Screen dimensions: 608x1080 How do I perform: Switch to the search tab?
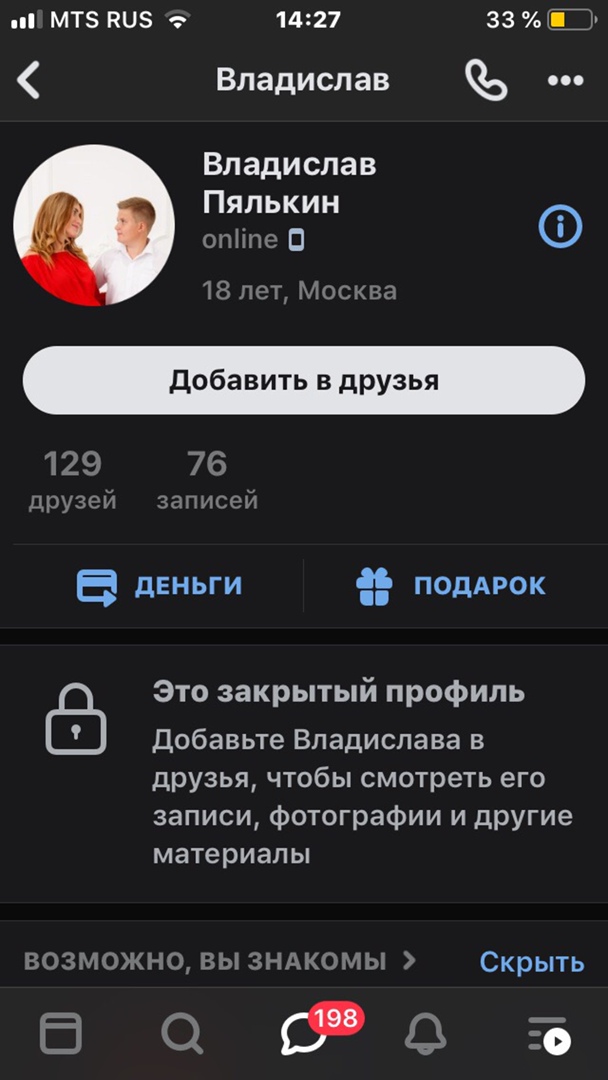[182, 1033]
